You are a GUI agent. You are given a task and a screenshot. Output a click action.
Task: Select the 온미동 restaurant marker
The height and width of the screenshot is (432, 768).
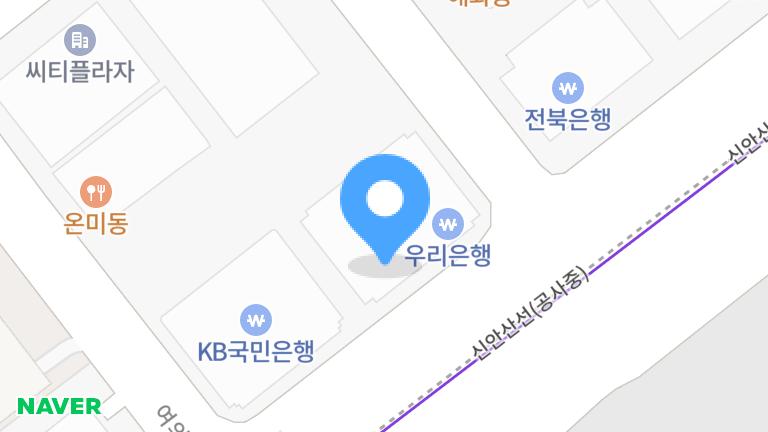(x=96, y=190)
